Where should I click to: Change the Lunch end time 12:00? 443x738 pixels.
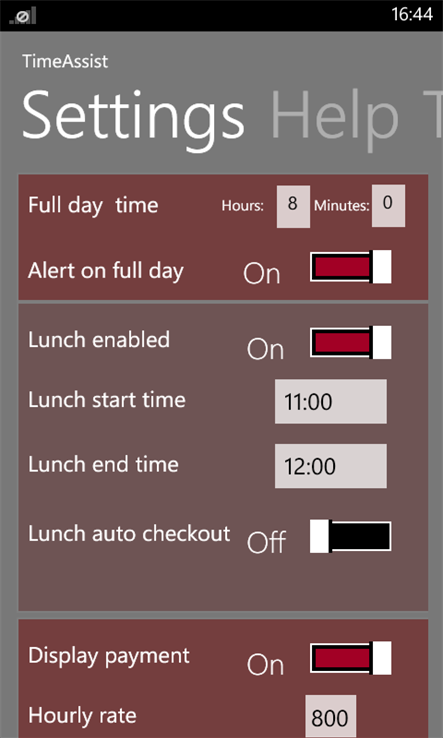coord(330,466)
